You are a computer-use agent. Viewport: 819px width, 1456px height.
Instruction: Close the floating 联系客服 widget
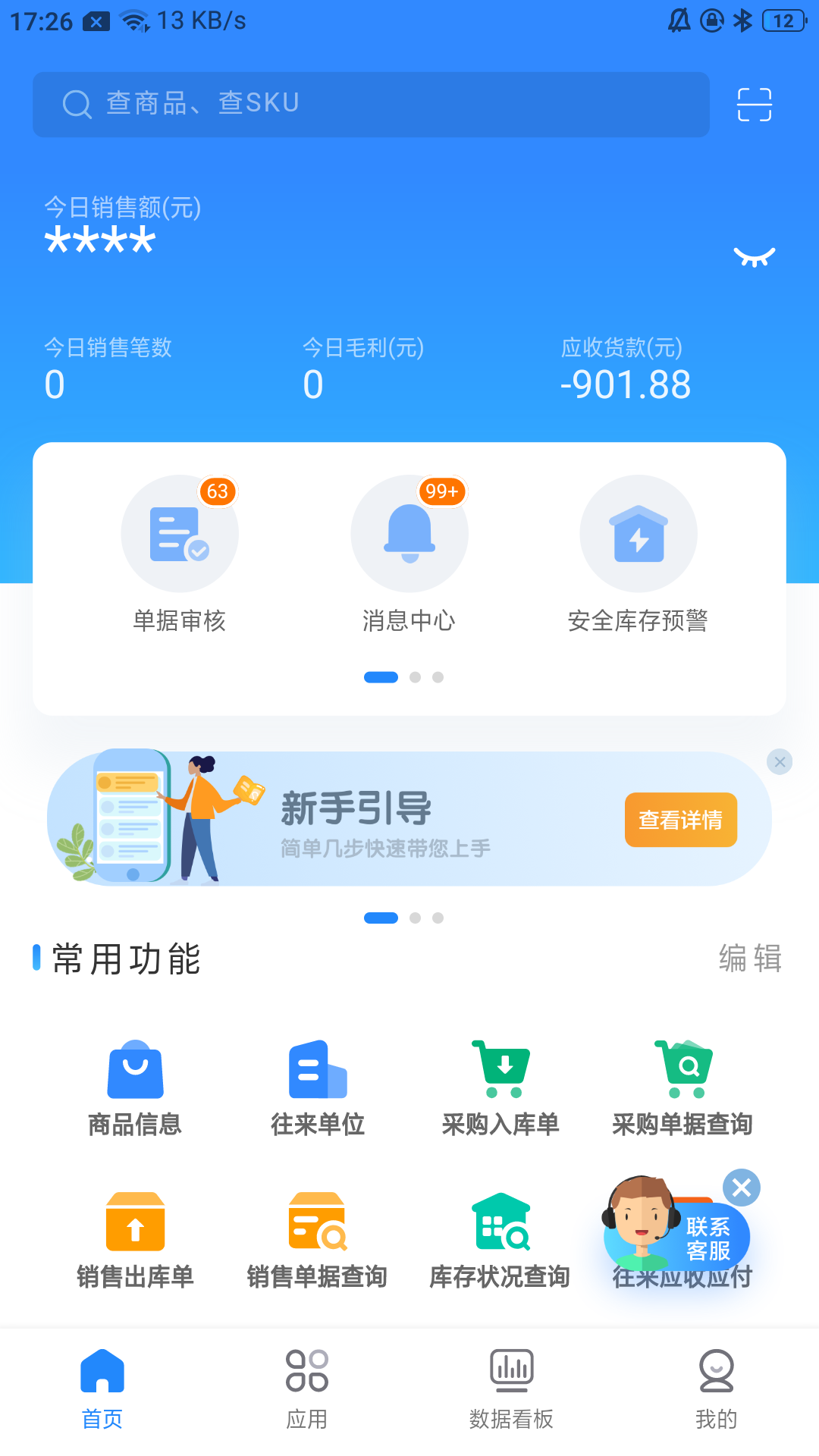pos(742,1188)
